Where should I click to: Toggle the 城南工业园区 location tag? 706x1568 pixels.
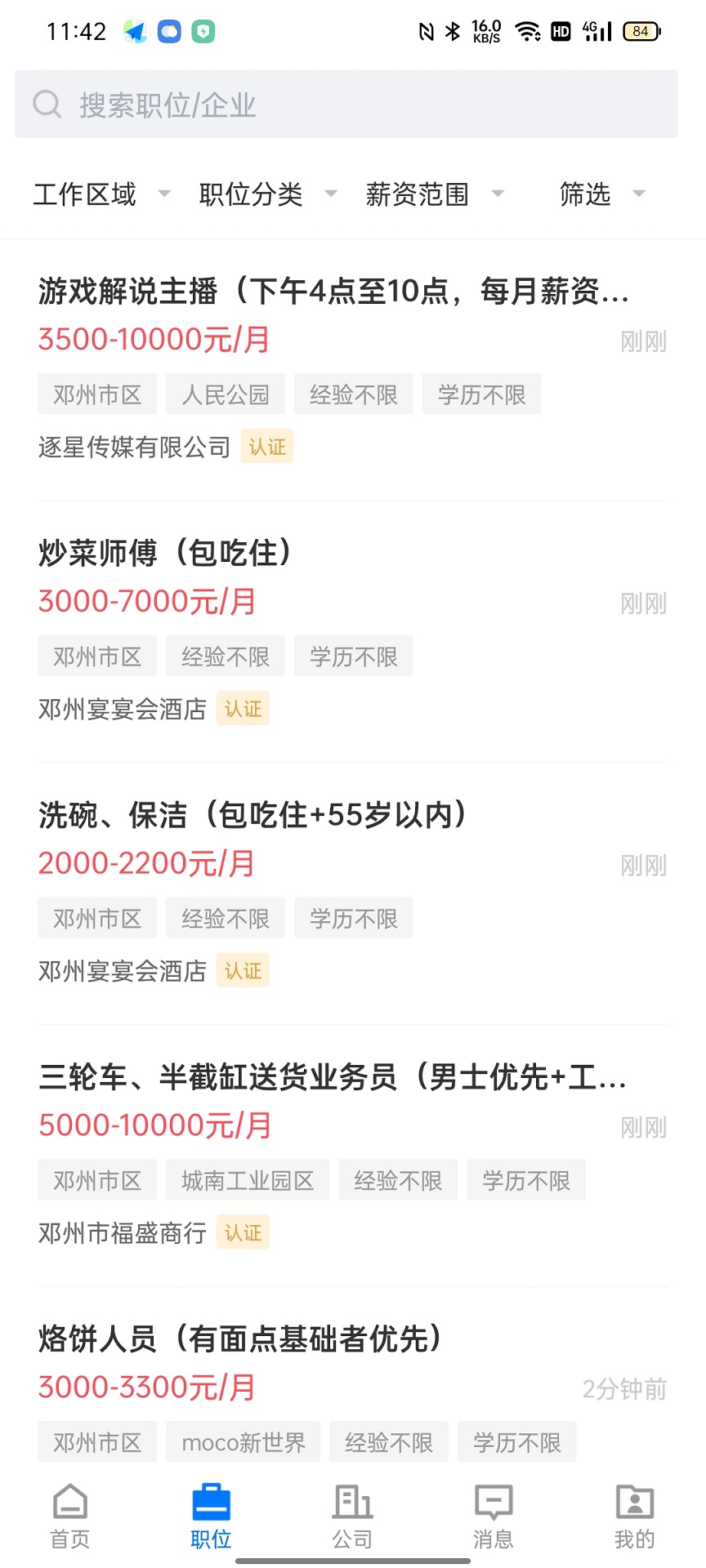(247, 1179)
